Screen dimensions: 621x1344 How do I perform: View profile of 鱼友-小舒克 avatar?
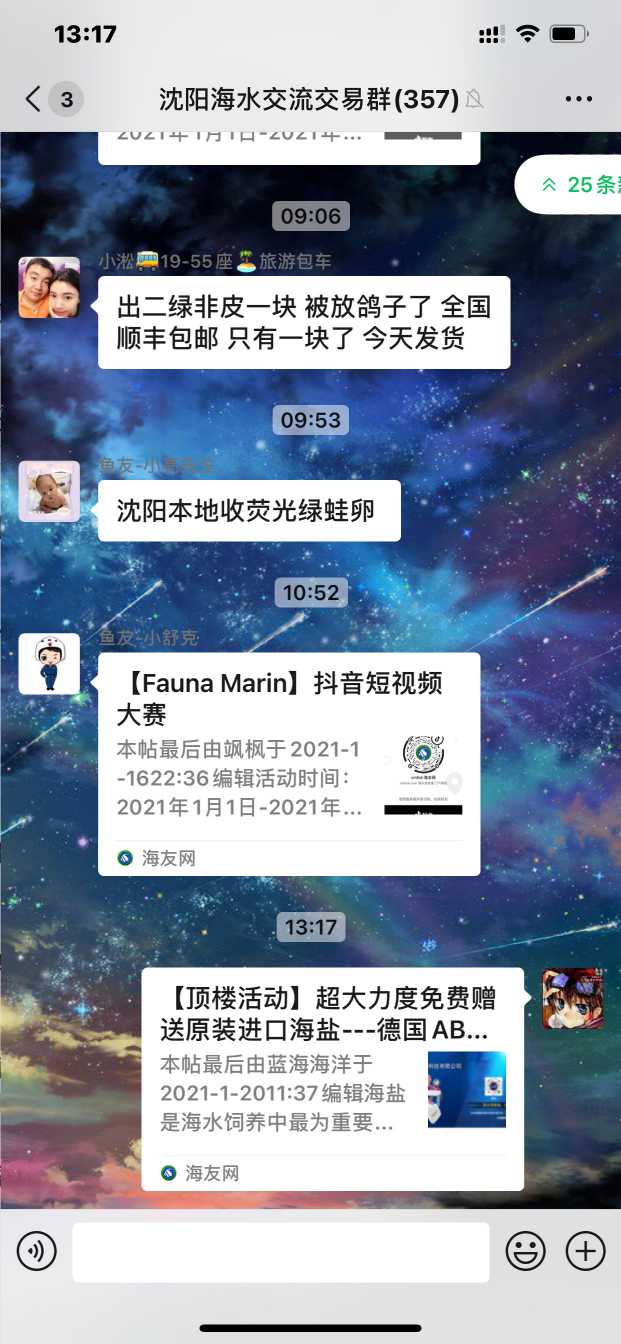pyautogui.click(x=49, y=663)
